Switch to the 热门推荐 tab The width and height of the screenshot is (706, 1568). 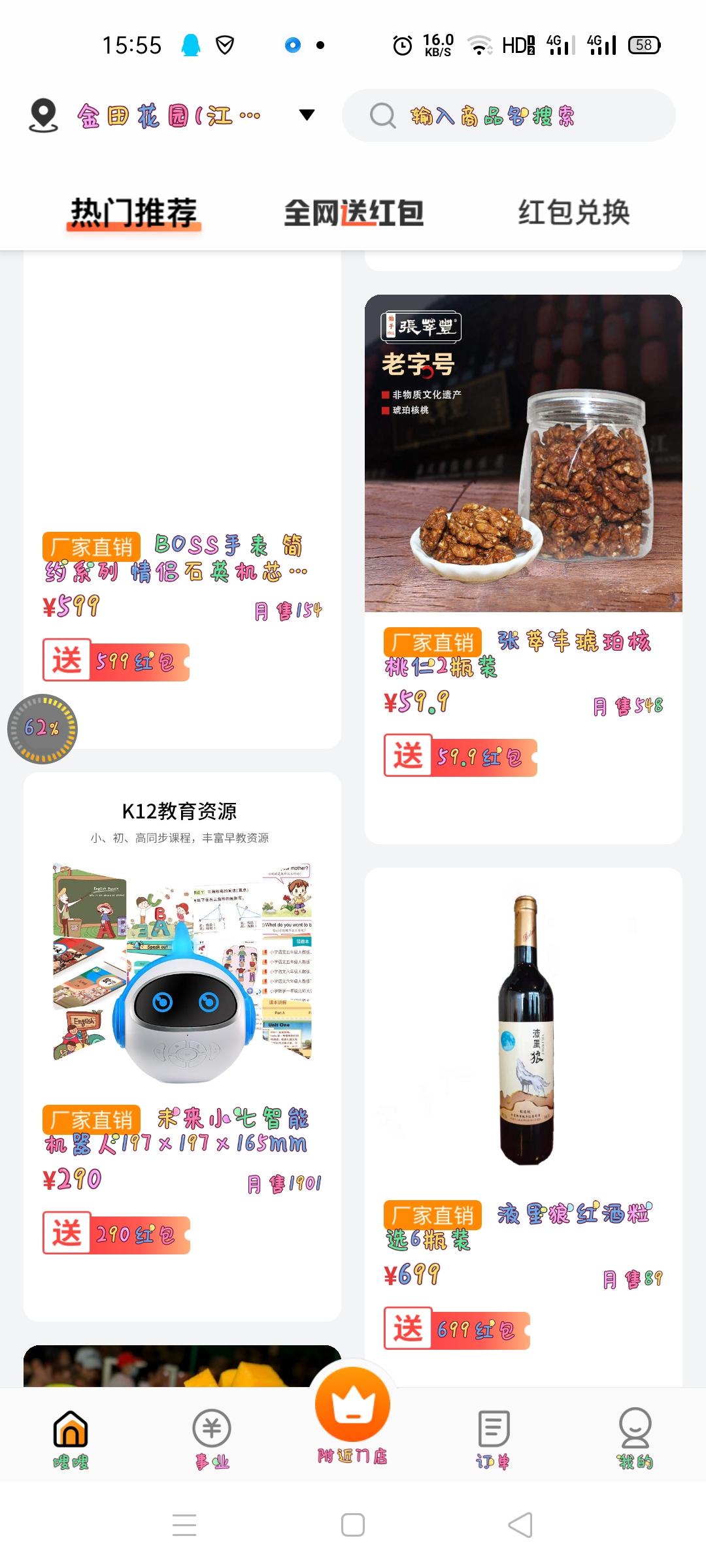133,211
